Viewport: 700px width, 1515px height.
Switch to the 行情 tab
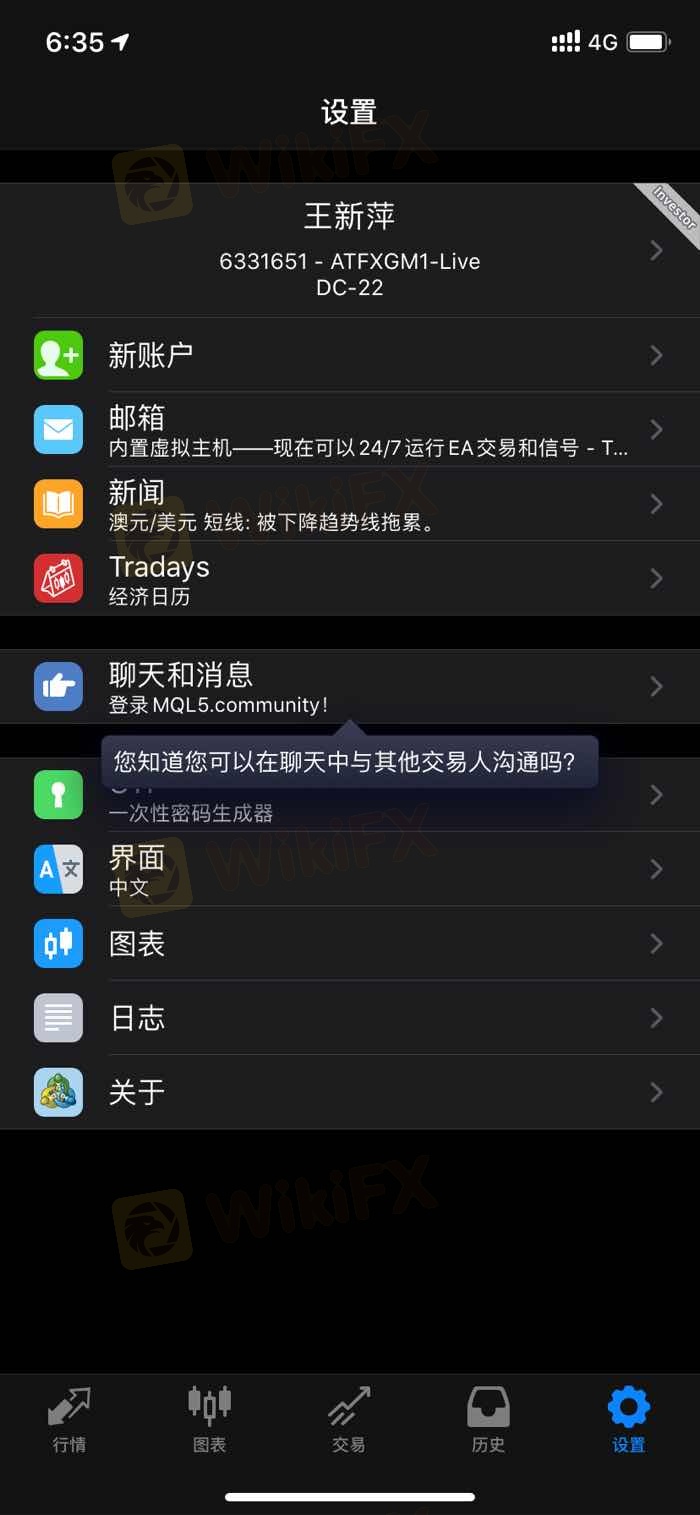[69, 1420]
